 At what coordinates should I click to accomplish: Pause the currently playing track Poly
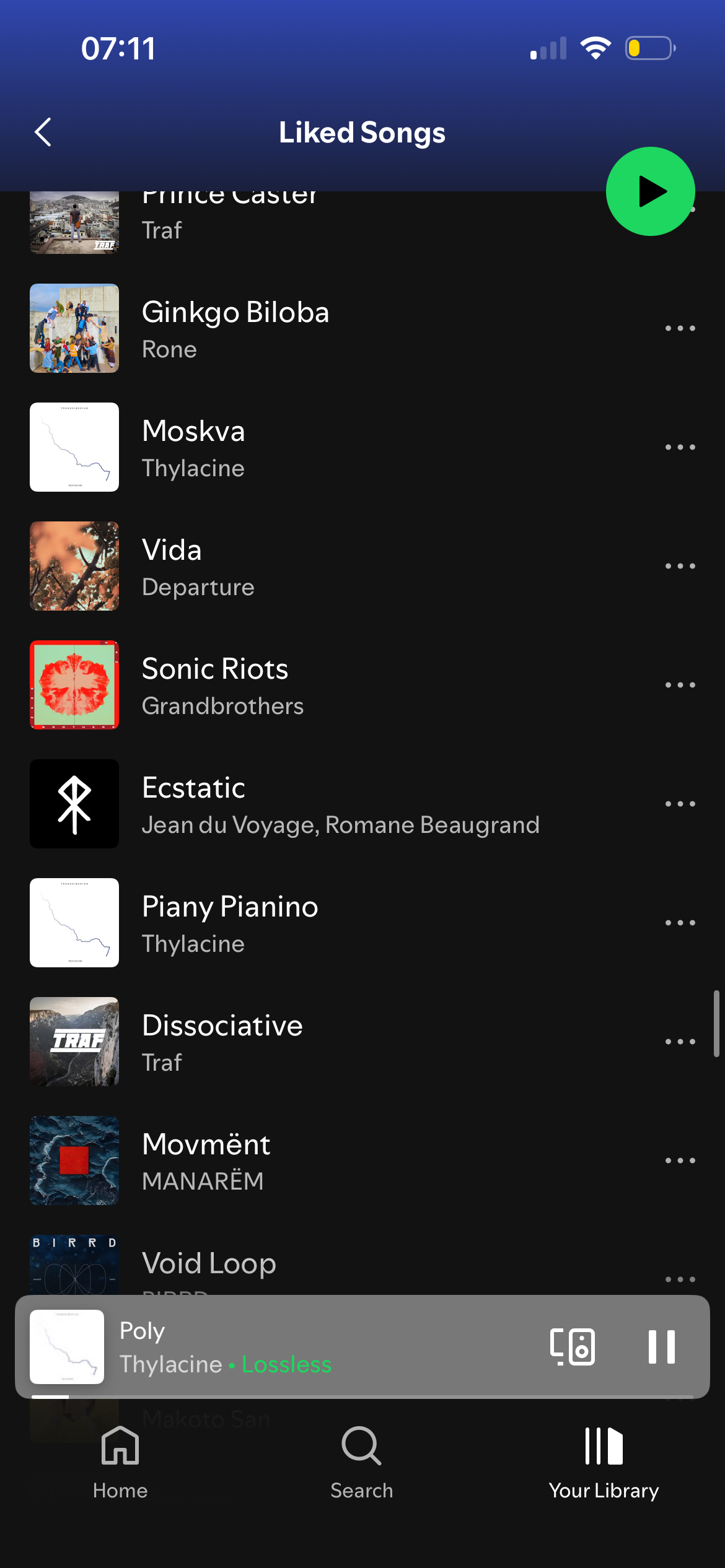(x=661, y=1347)
